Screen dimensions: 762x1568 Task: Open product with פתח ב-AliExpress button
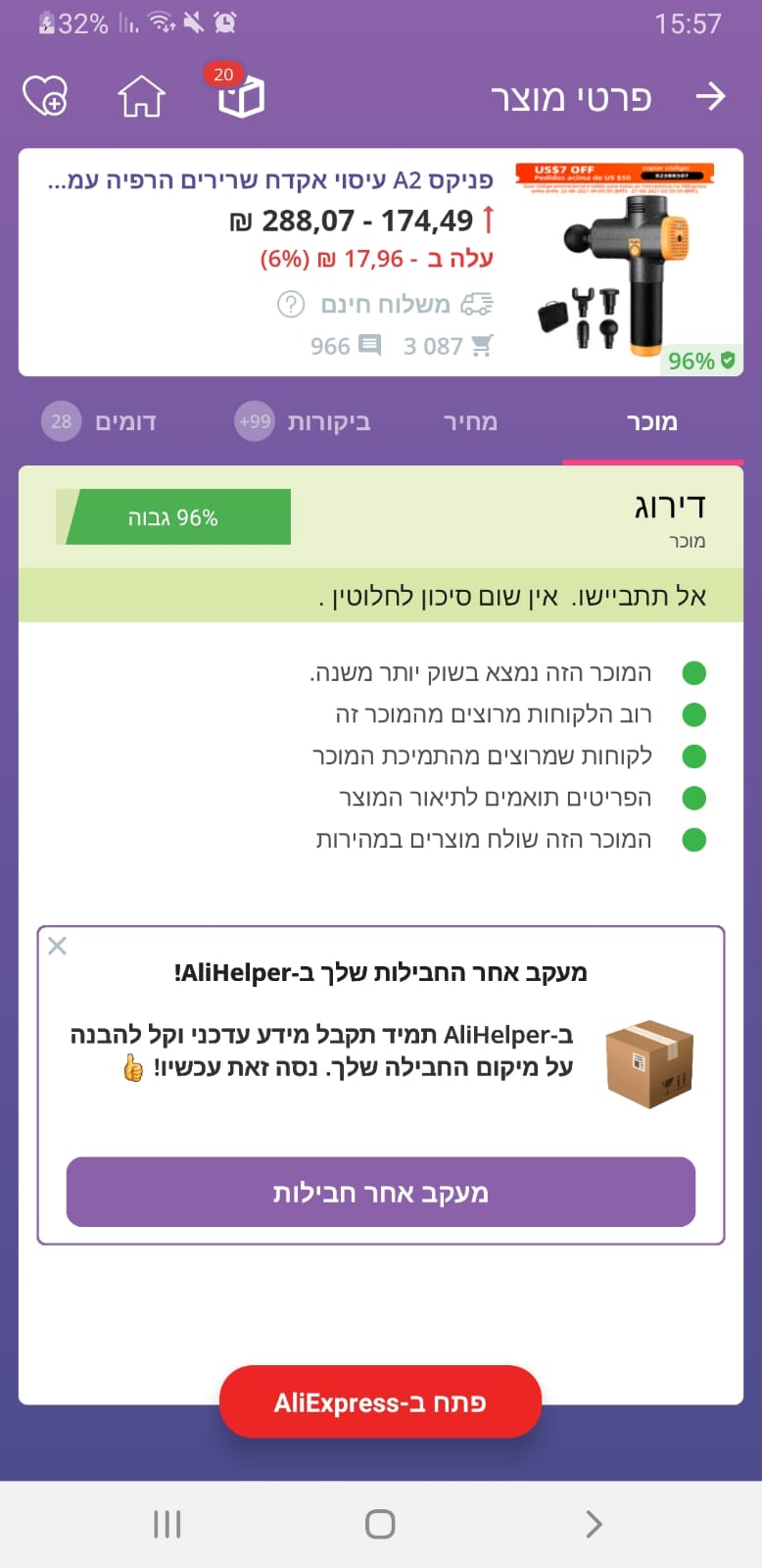coord(381,1402)
